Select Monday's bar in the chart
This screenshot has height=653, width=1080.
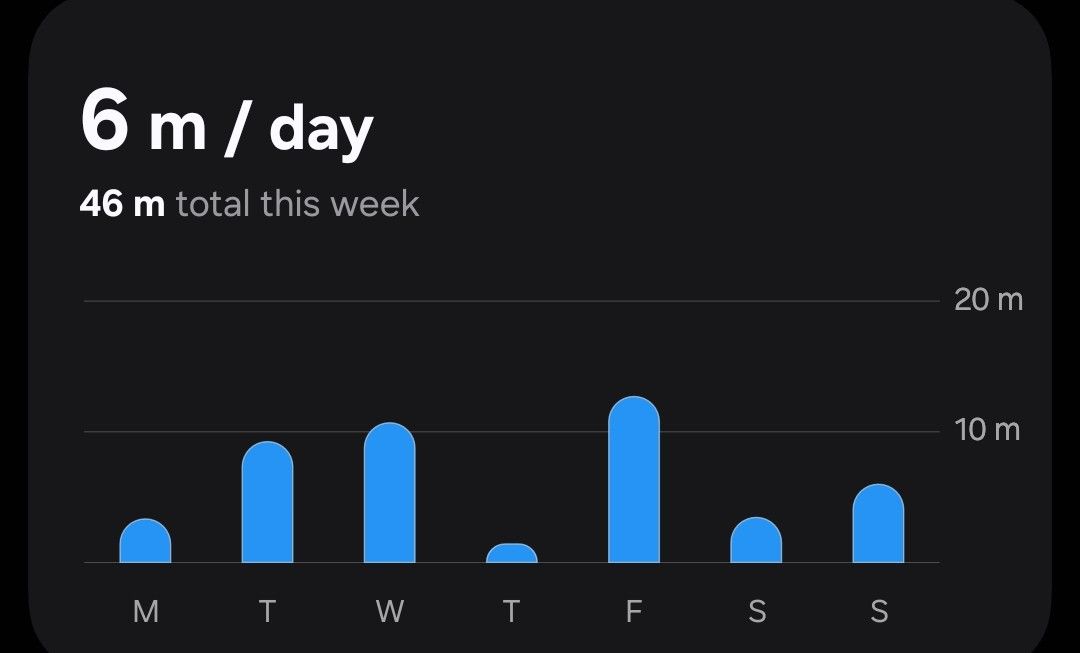(145, 542)
